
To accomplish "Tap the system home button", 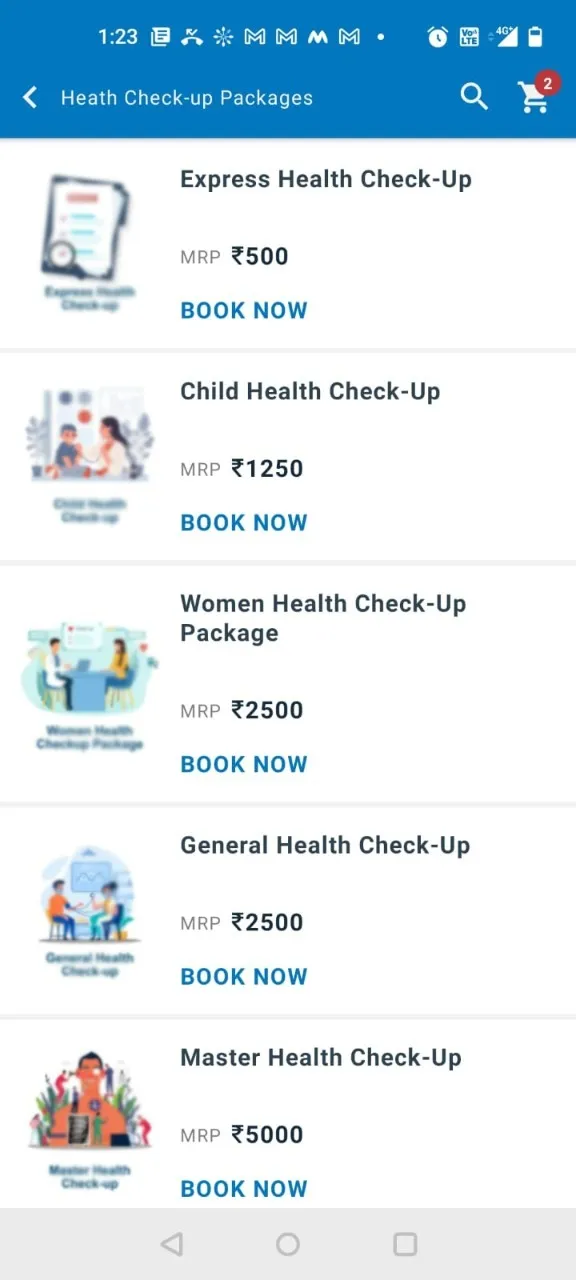I will pos(288,1244).
